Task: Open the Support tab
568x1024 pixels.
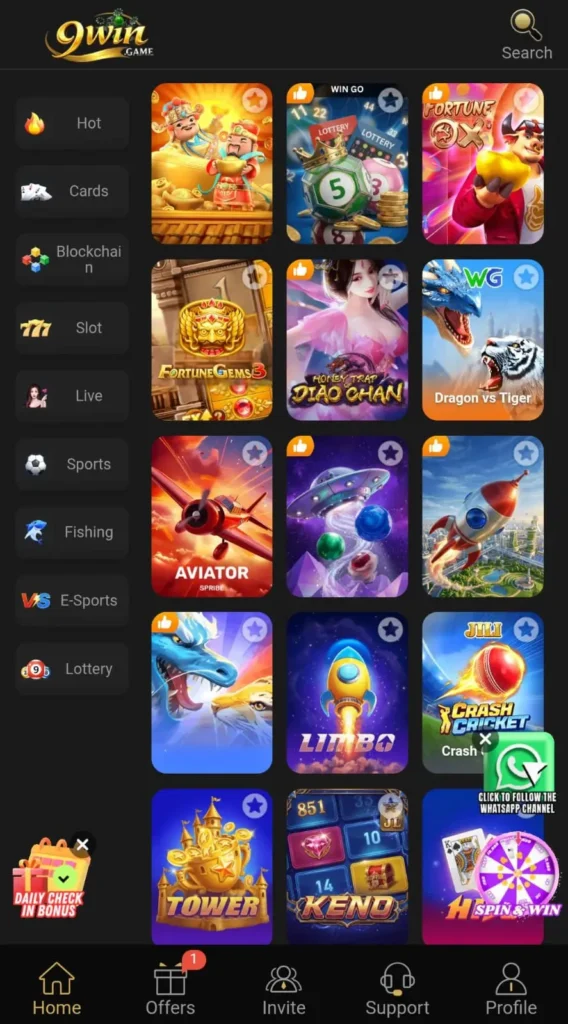Action: tap(398, 985)
